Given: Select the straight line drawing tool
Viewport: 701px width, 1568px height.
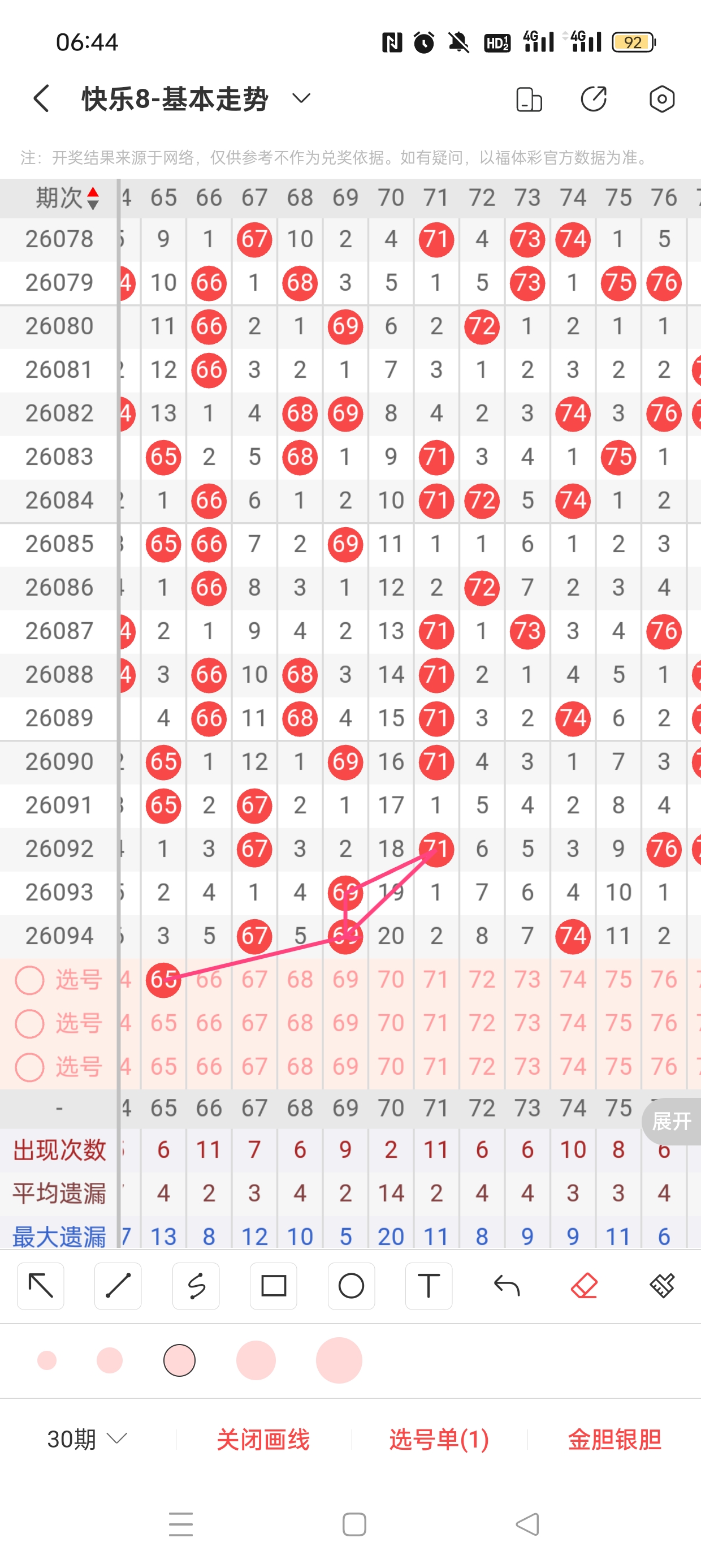Looking at the screenshot, I should [118, 1286].
